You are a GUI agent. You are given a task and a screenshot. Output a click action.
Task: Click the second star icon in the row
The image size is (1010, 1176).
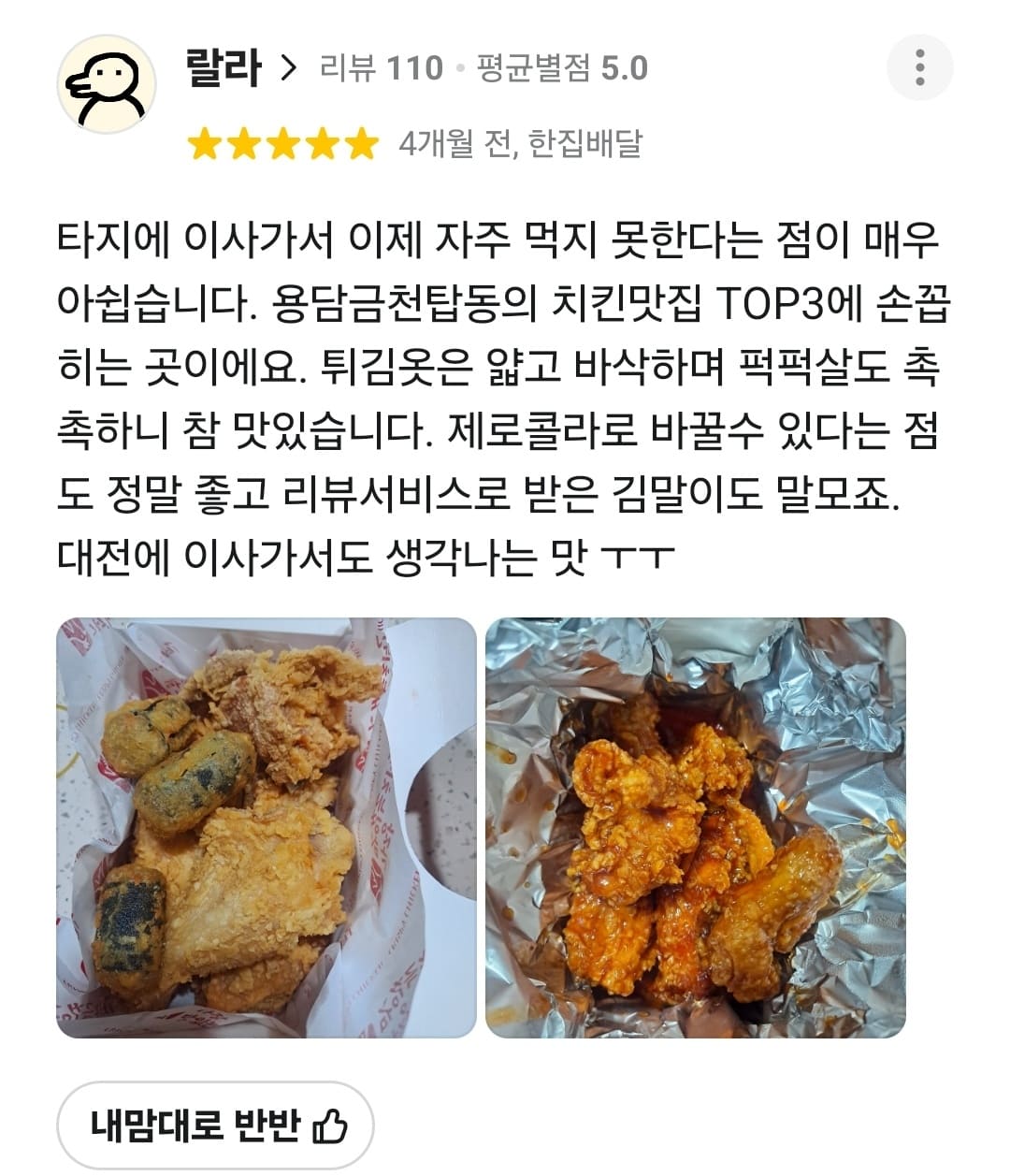coord(243,142)
